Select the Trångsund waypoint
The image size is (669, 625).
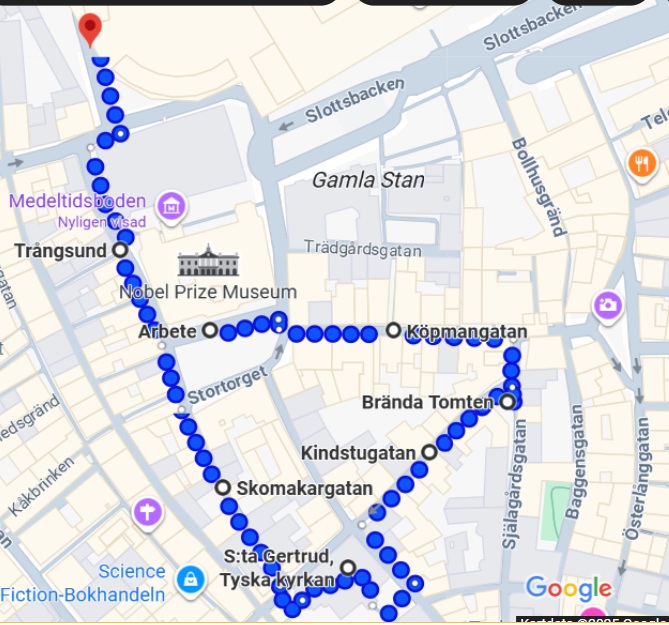120,250
